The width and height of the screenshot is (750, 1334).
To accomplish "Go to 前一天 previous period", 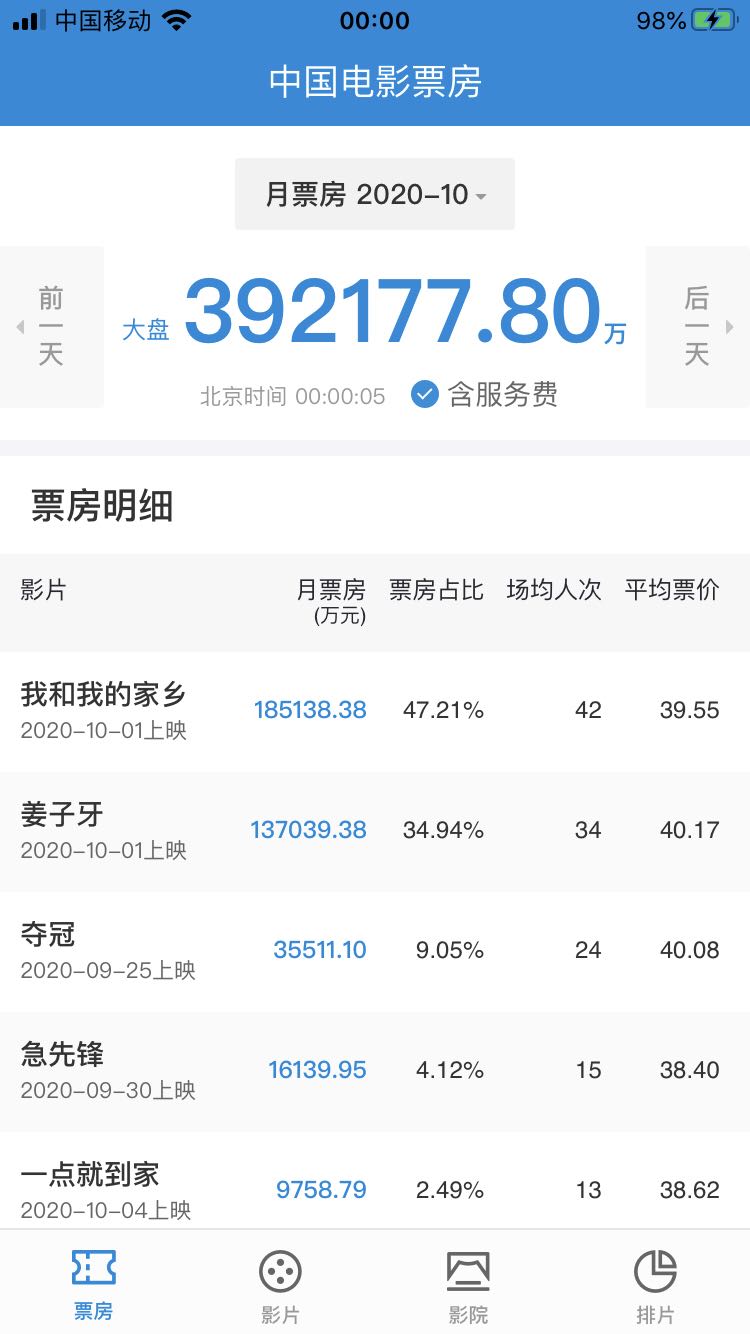I will click(x=51, y=326).
